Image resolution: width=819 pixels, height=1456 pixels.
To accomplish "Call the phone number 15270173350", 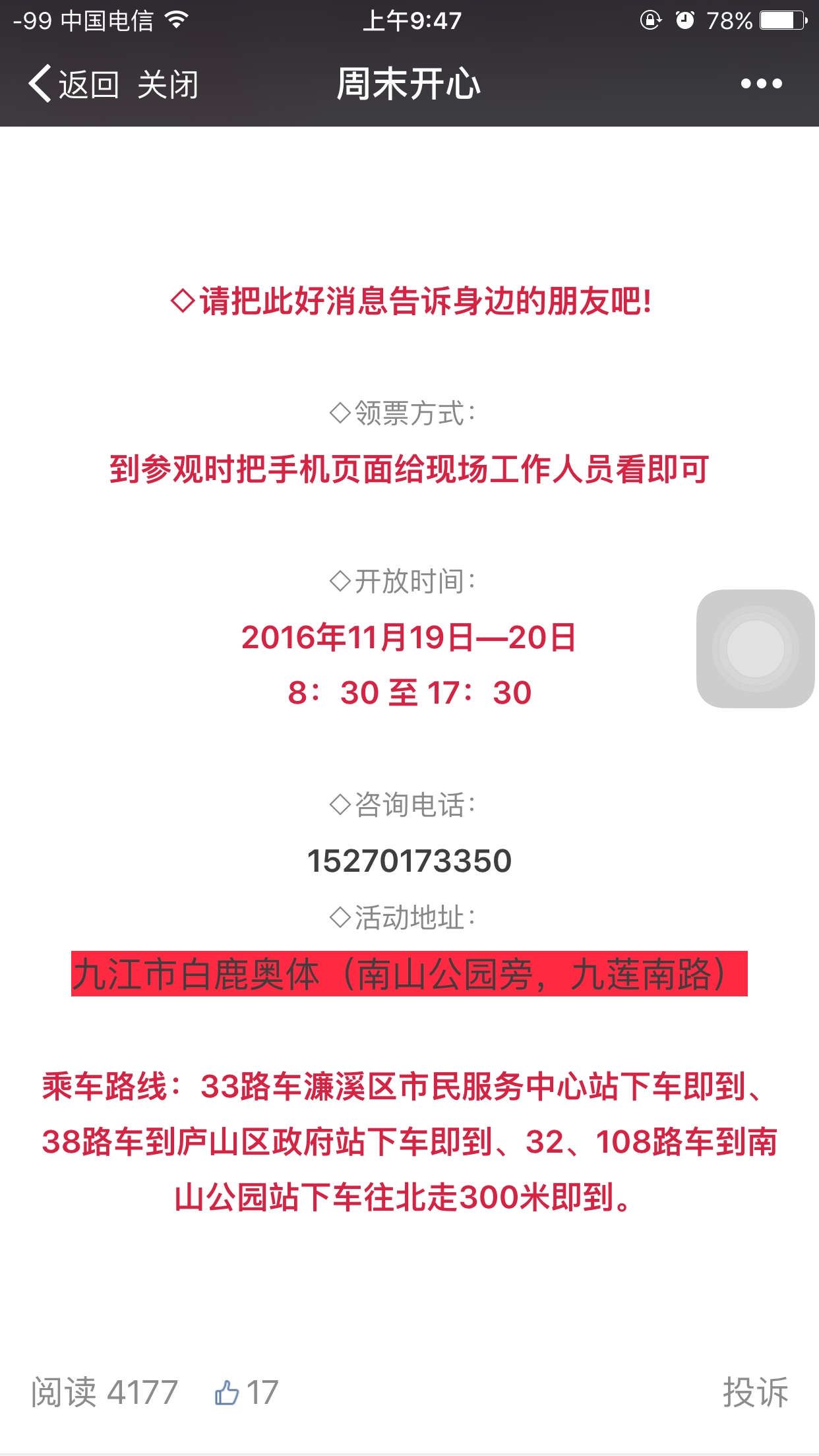I will pos(409,861).
